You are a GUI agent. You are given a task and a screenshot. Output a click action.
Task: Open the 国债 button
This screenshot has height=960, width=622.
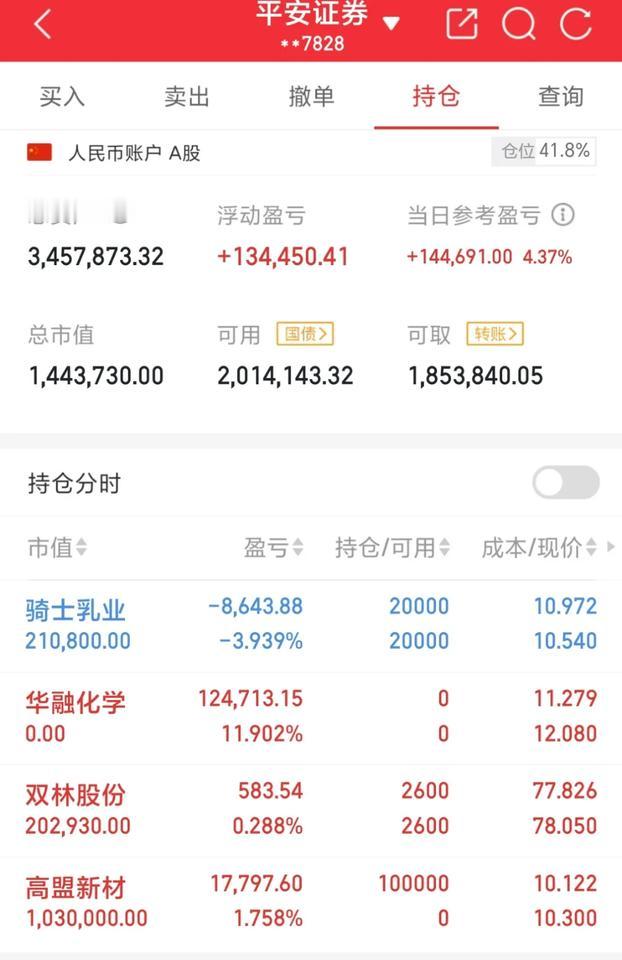tap(304, 334)
